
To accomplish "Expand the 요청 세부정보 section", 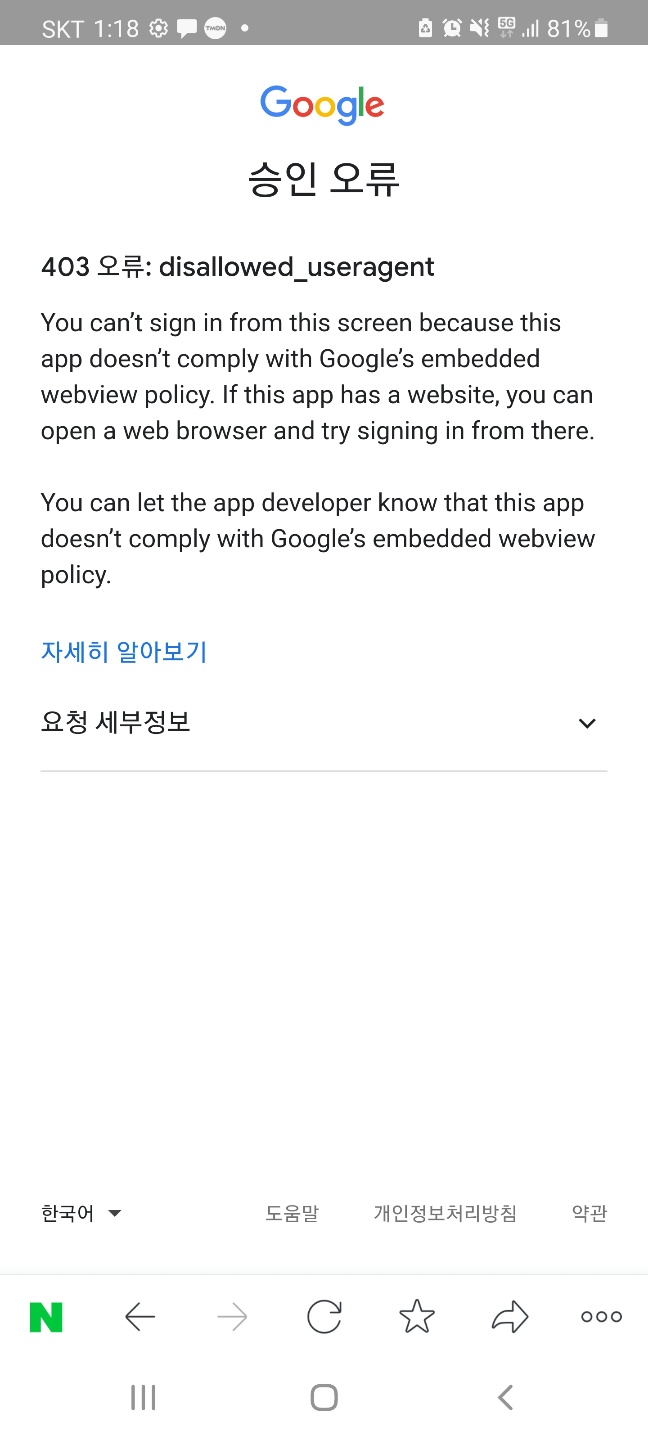I will (324, 723).
